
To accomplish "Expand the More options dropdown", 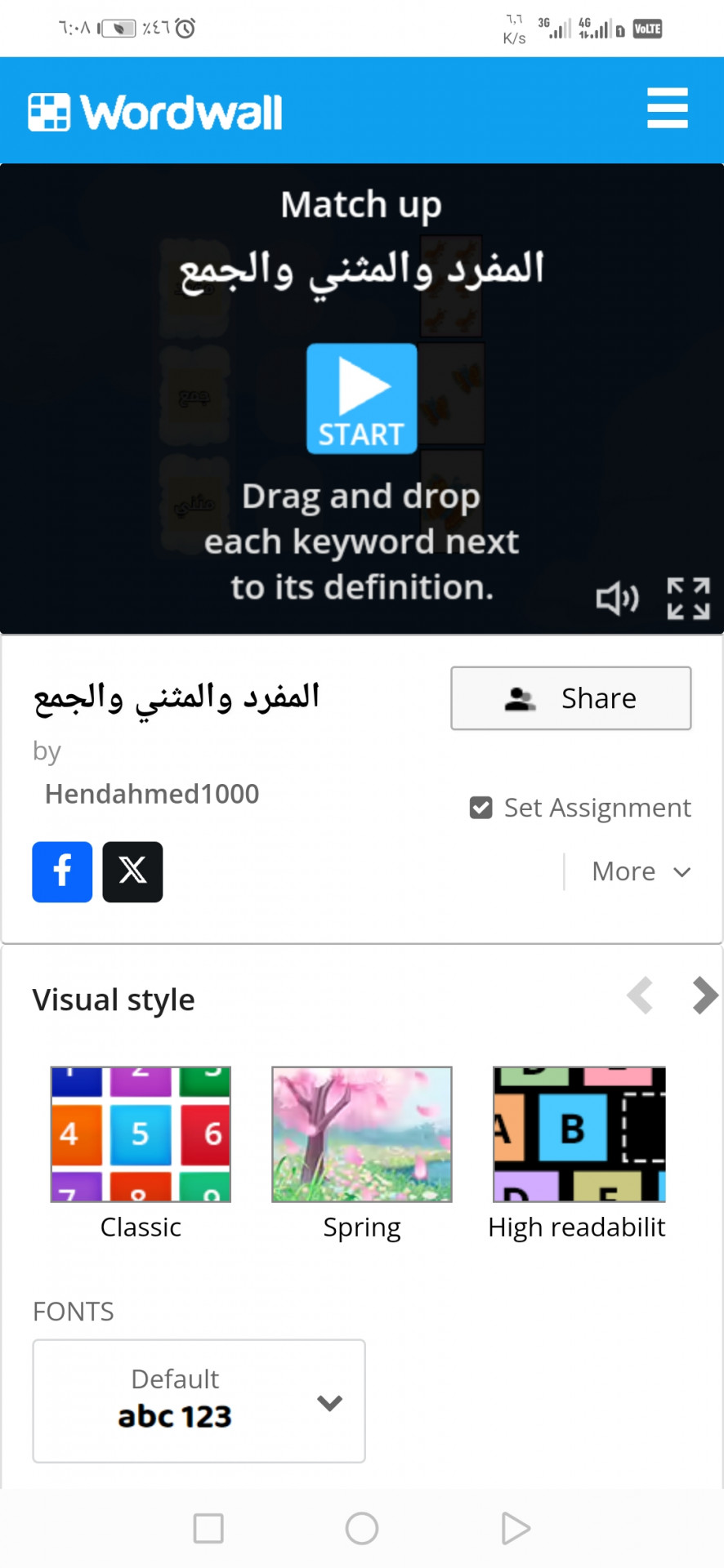I will coord(641,871).
